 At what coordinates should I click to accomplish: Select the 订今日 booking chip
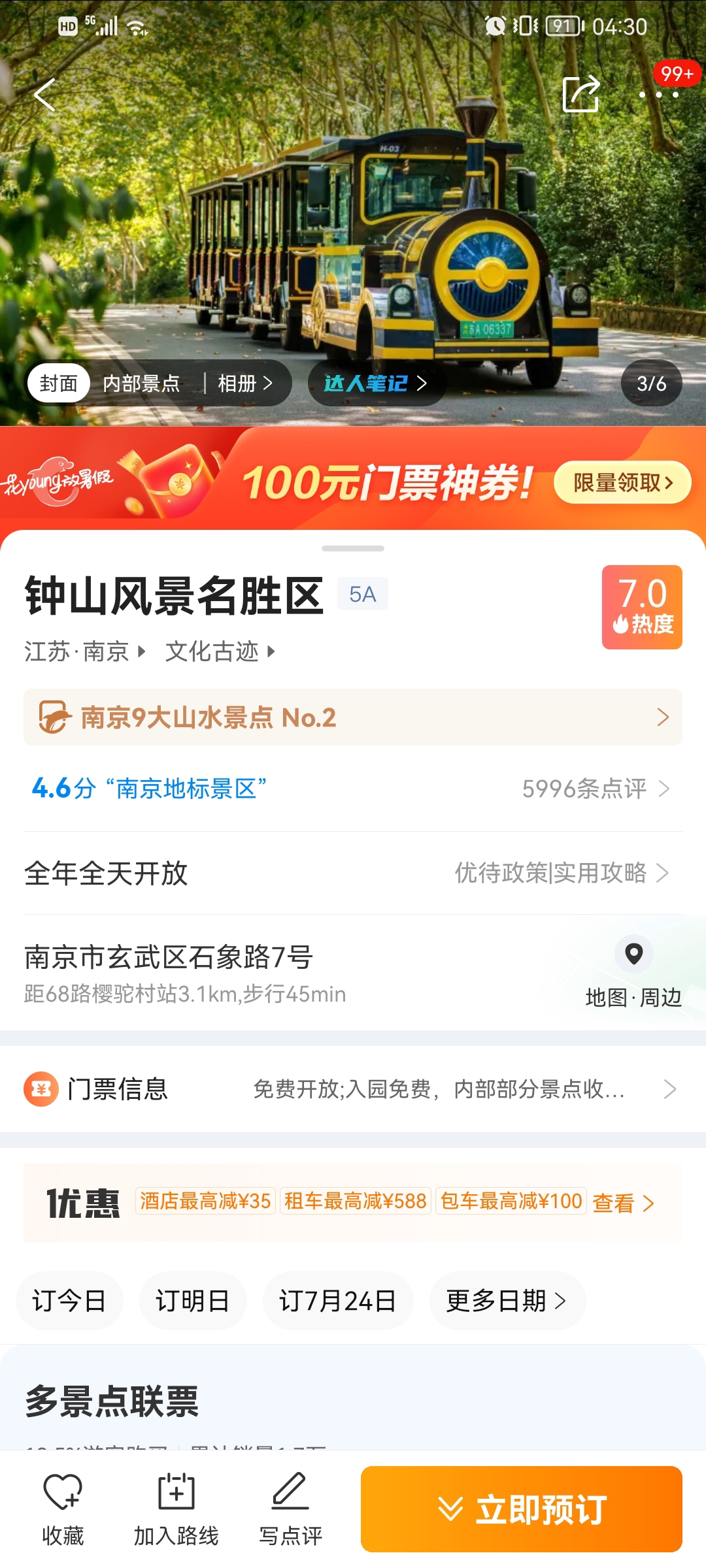pos(69,1301)
